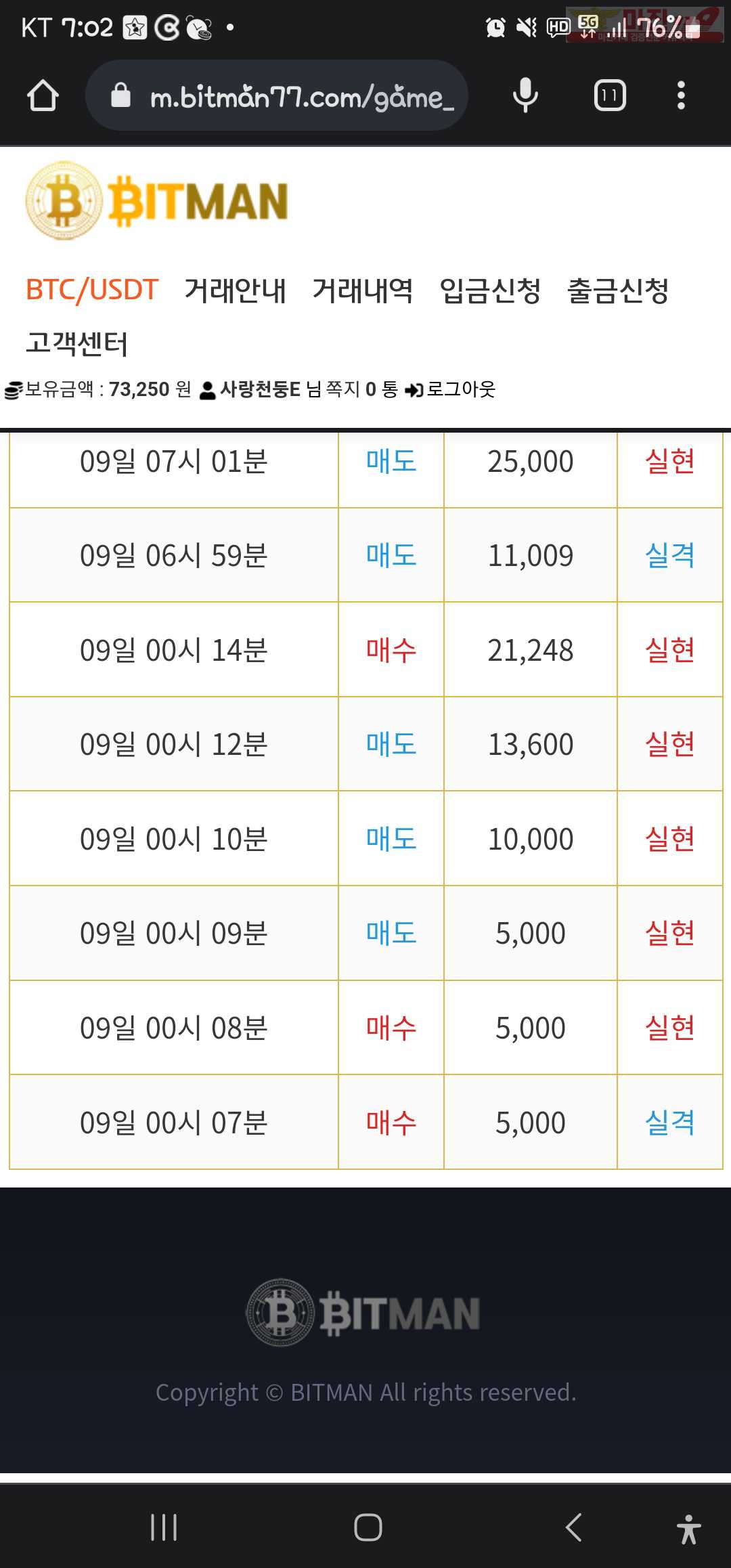Open the address bar URL field
This screenshot has width=731, height=1568.
277,95
